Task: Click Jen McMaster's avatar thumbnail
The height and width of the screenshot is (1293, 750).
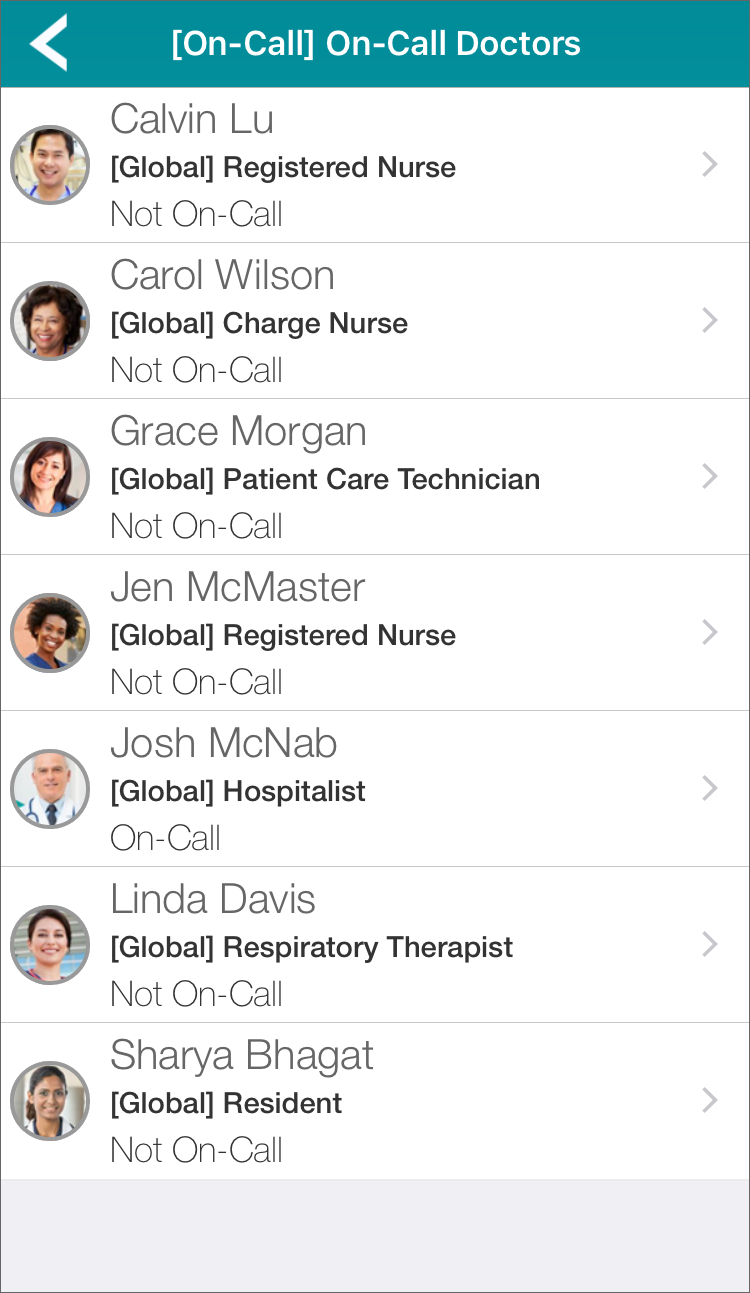Action: (x=49, y=632)
